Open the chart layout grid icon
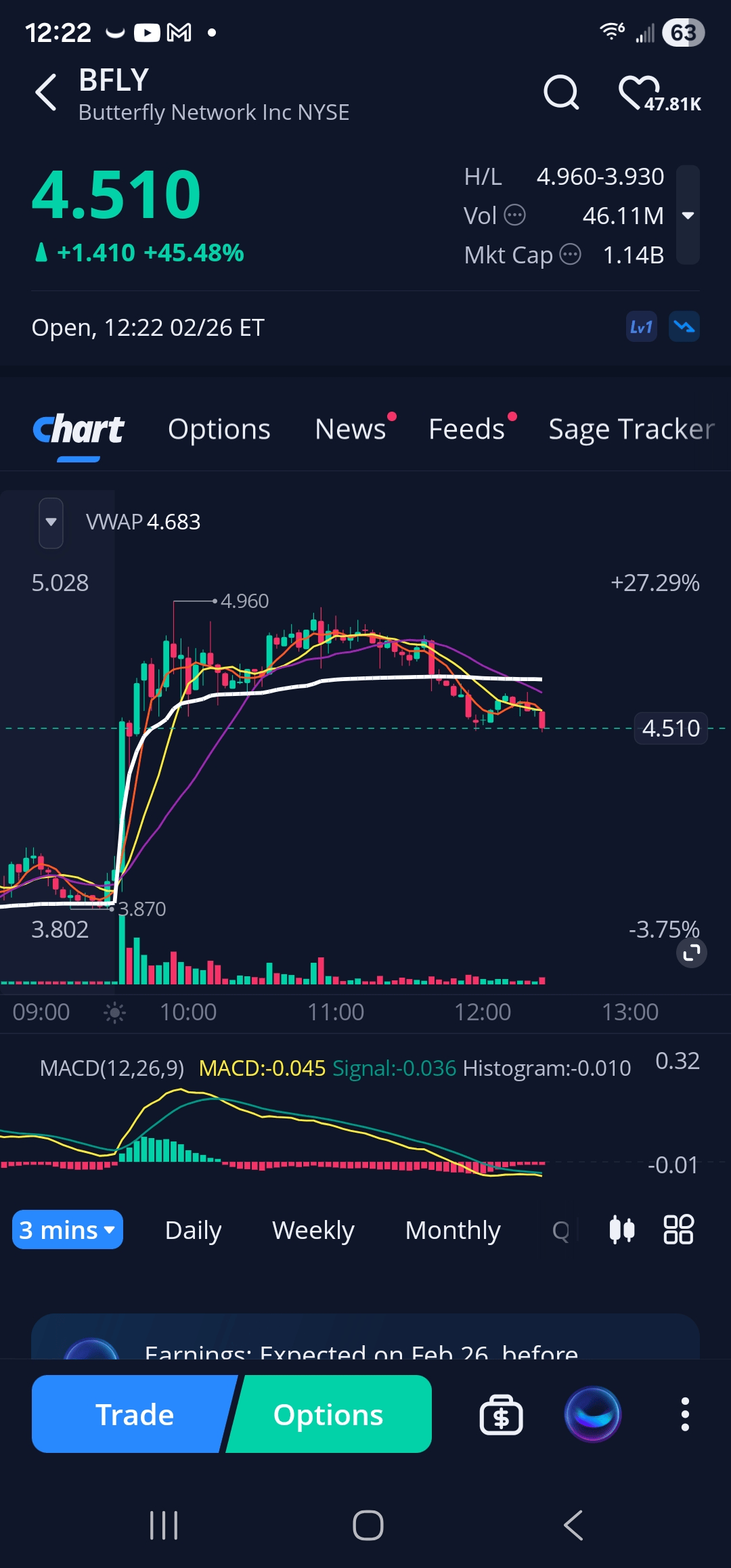731x1568 pixels. [678, 1229]
